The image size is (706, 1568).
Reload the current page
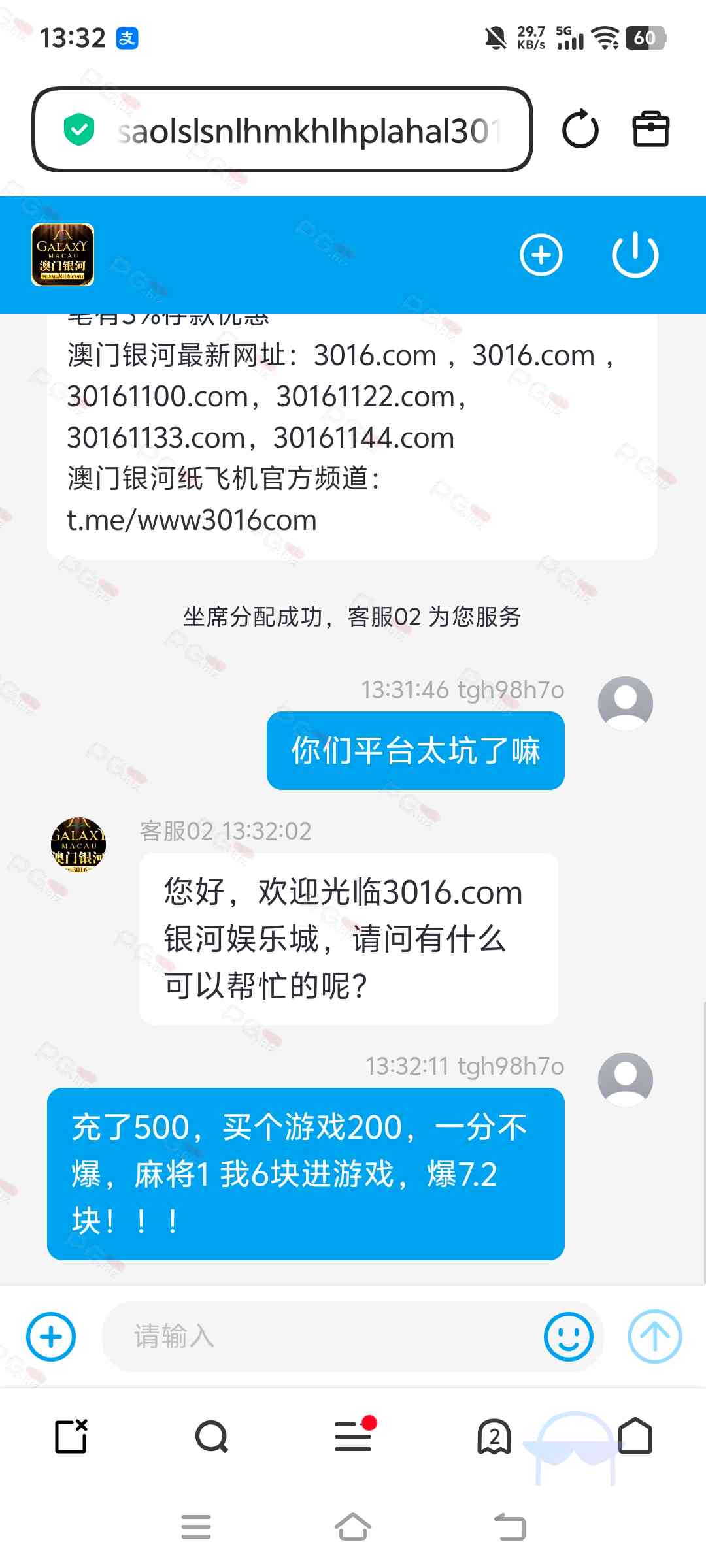(x=580, y=129)
